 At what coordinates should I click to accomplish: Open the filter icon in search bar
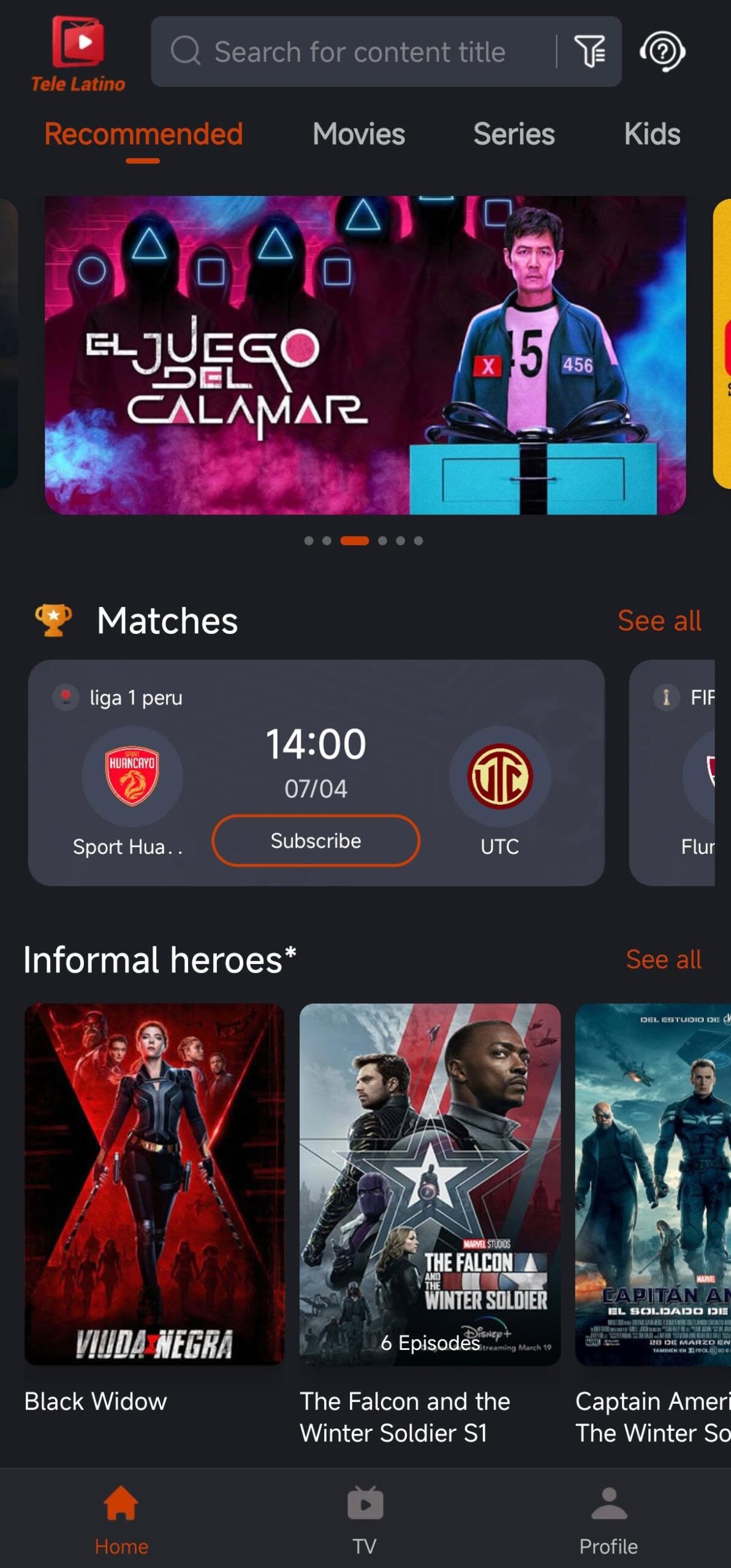pyautogui.click(x=589, y=51)
